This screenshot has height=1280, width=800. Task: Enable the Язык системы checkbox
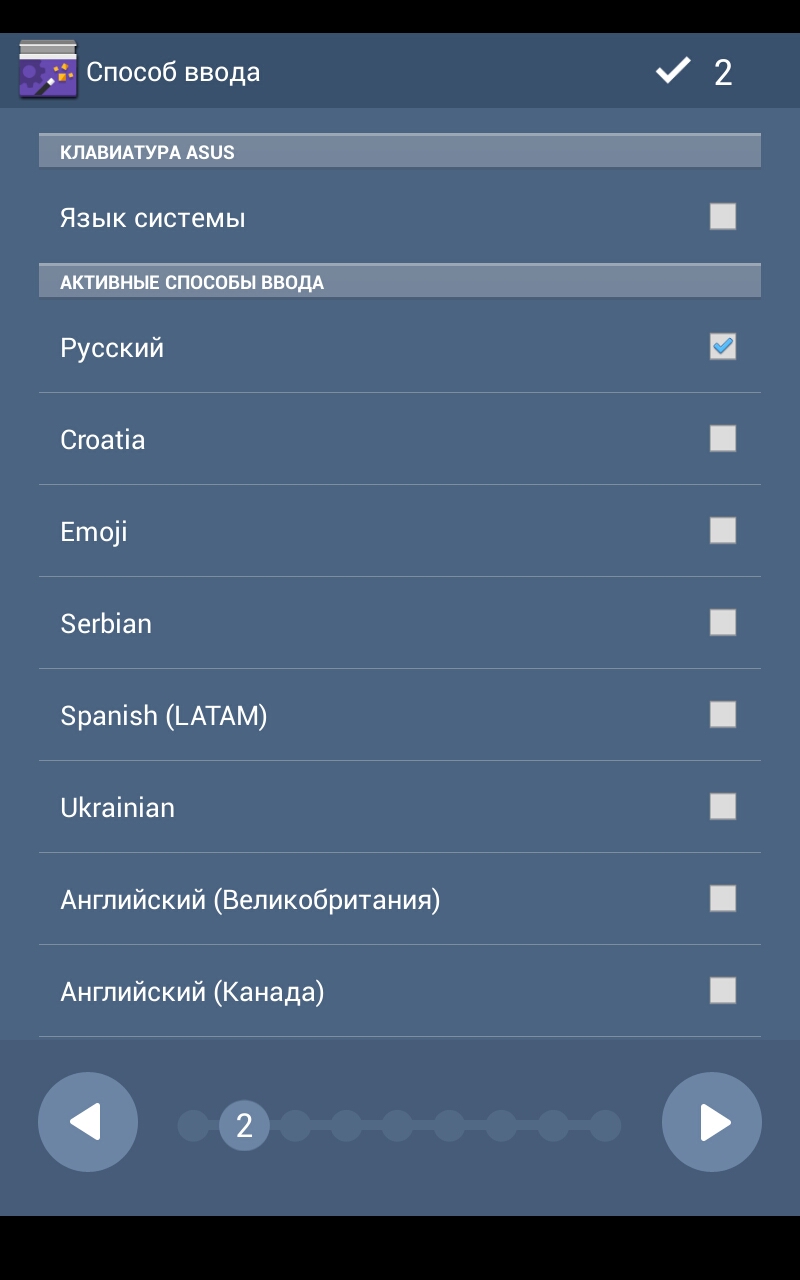pyautogui.click(x=722, y=217)
